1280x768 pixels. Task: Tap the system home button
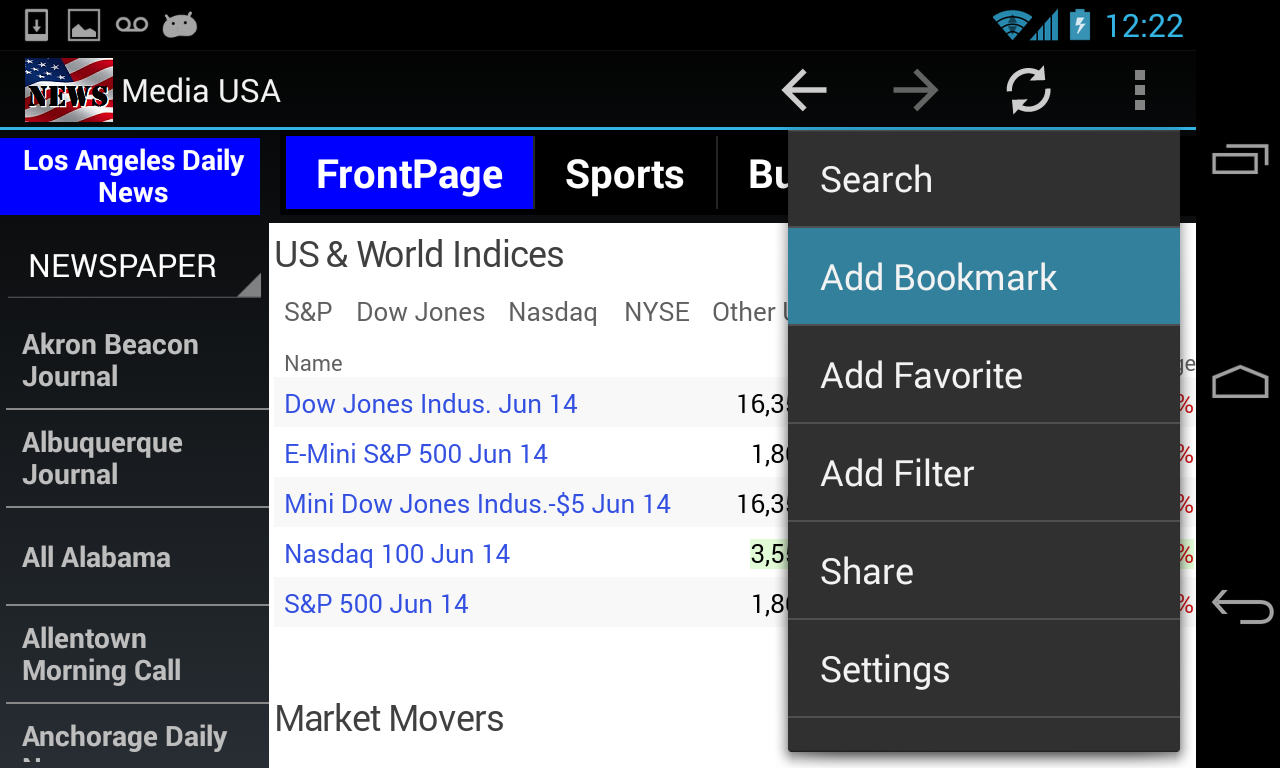tap(1239, 382)
